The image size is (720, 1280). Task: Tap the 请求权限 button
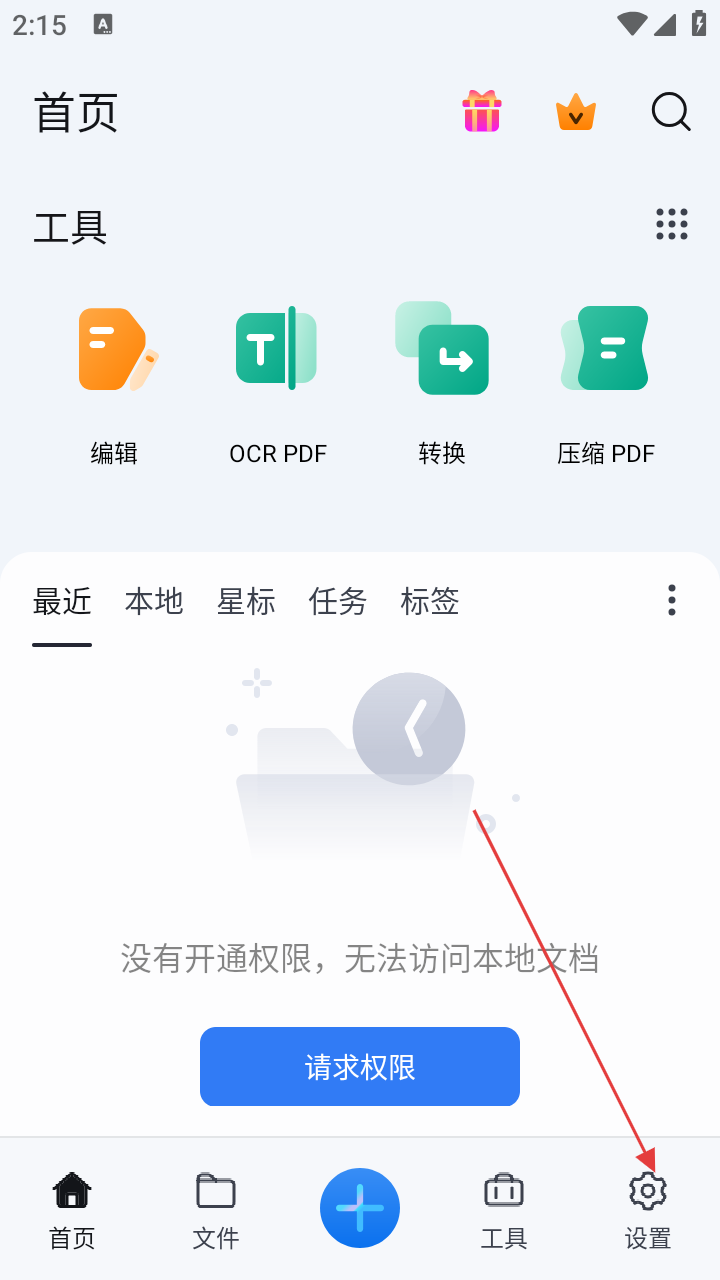click(360, 1066)
